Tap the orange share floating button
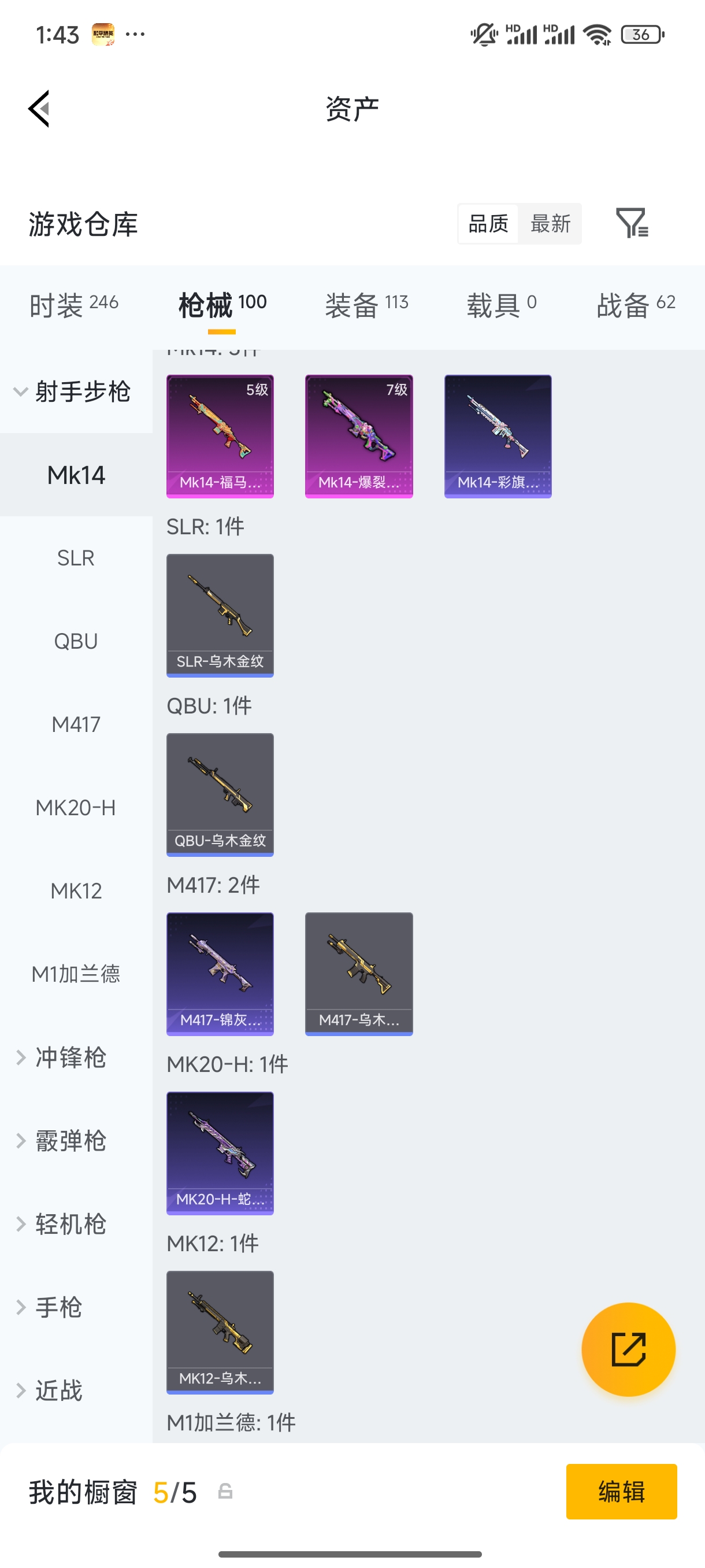Viewport: 705px width, 1568px height. pos(628,1349)
